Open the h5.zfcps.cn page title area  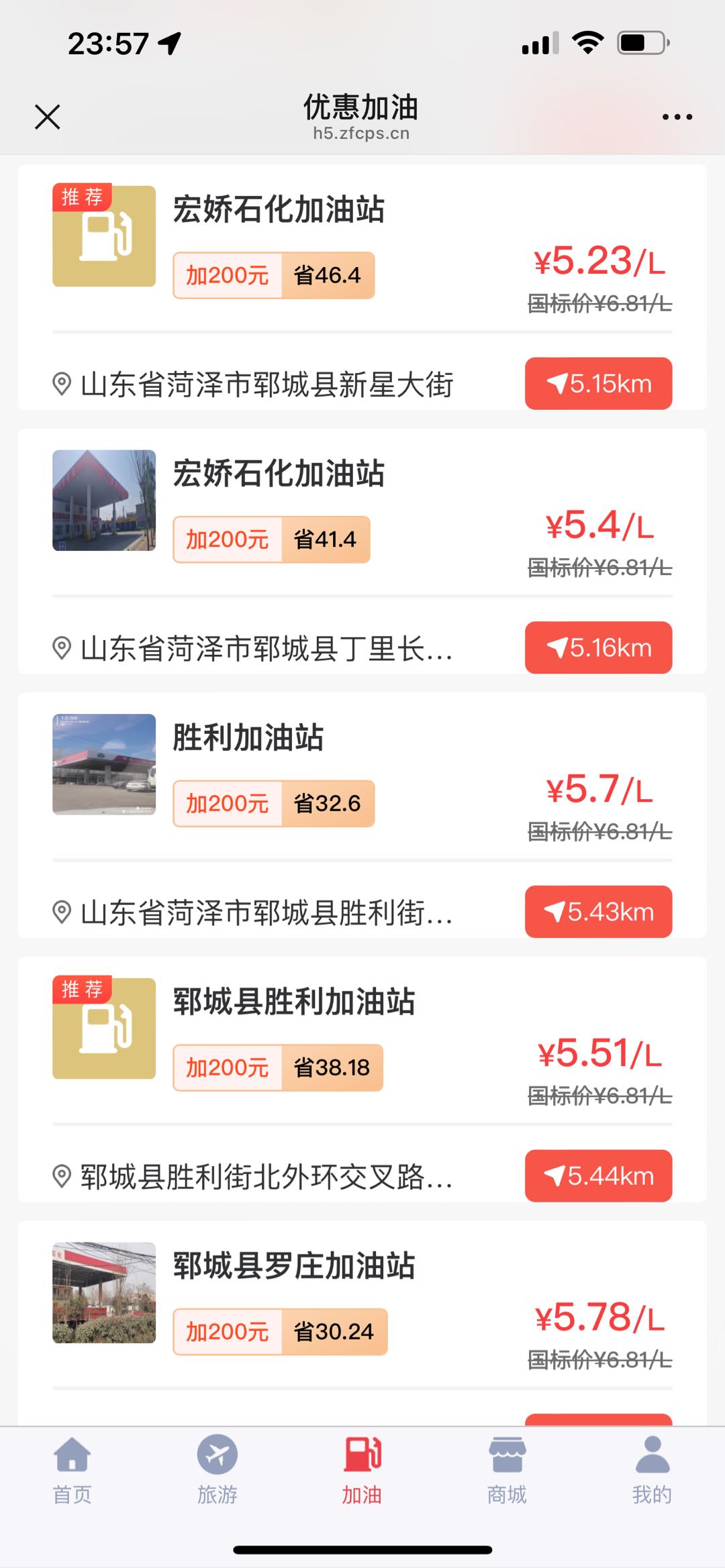tap(362, 132)
